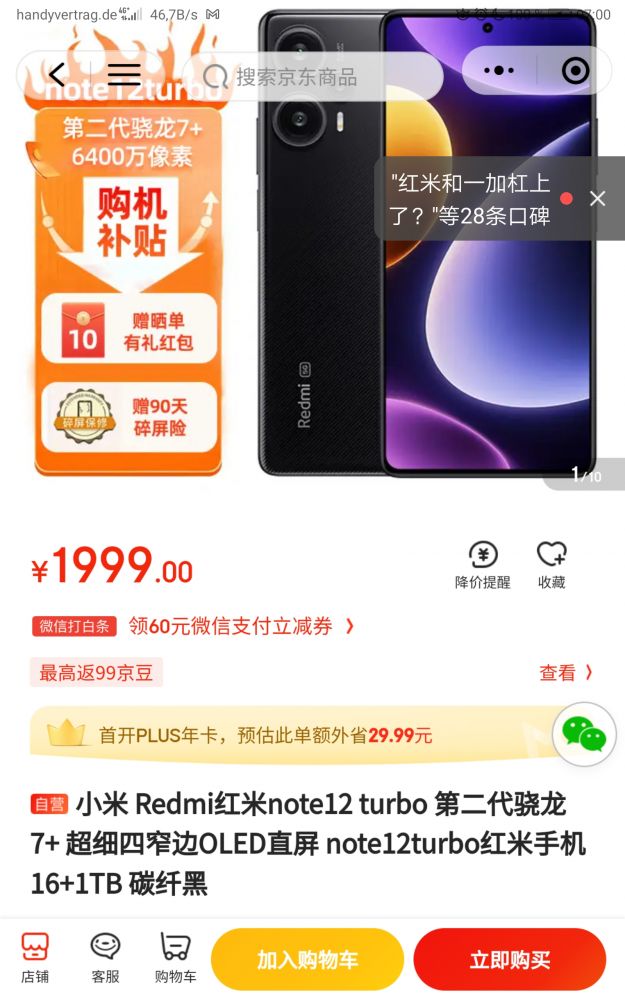Add item to cart with 加入购物车

[307, 960]
